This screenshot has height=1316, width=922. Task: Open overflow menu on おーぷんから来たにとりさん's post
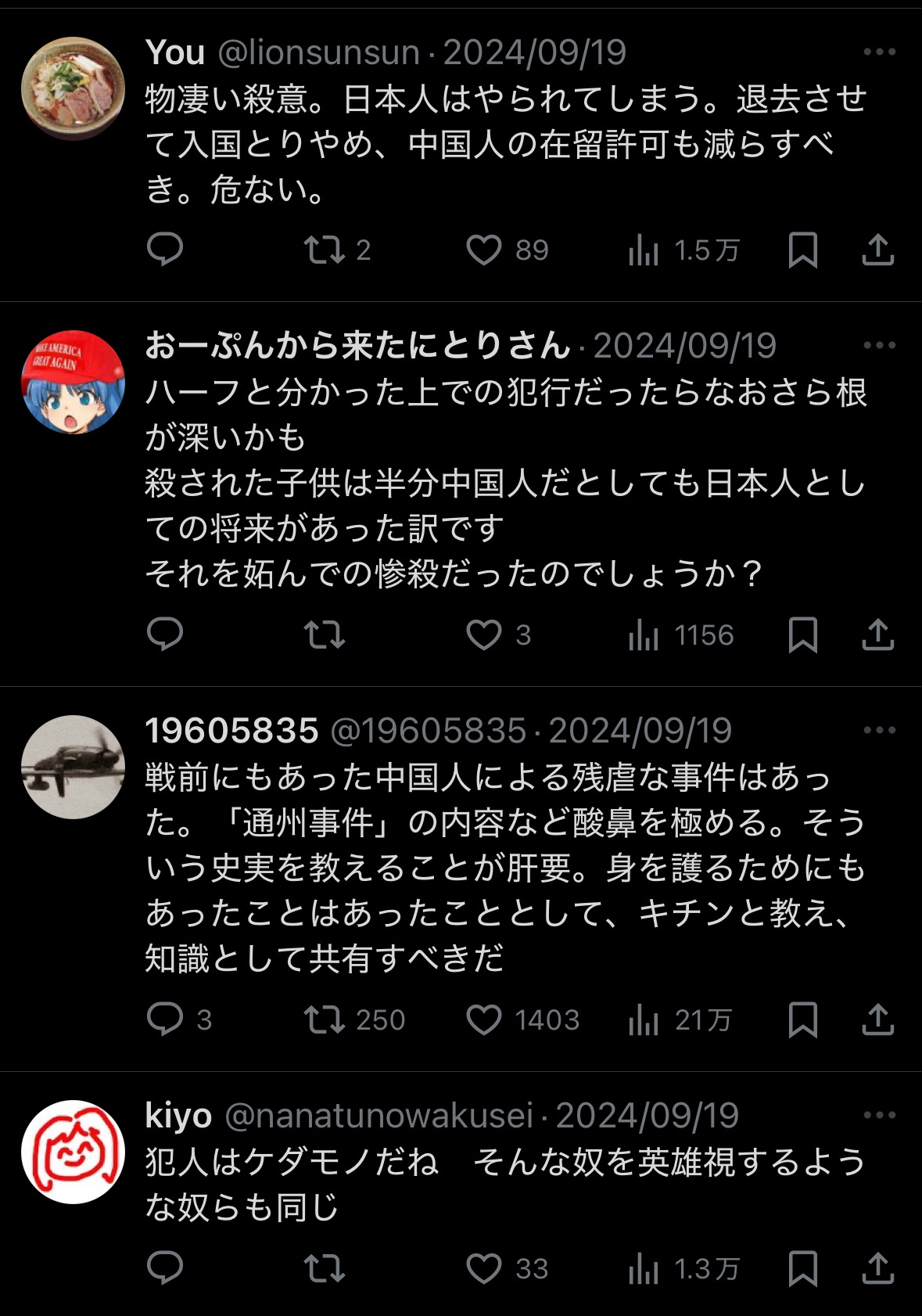879,346
